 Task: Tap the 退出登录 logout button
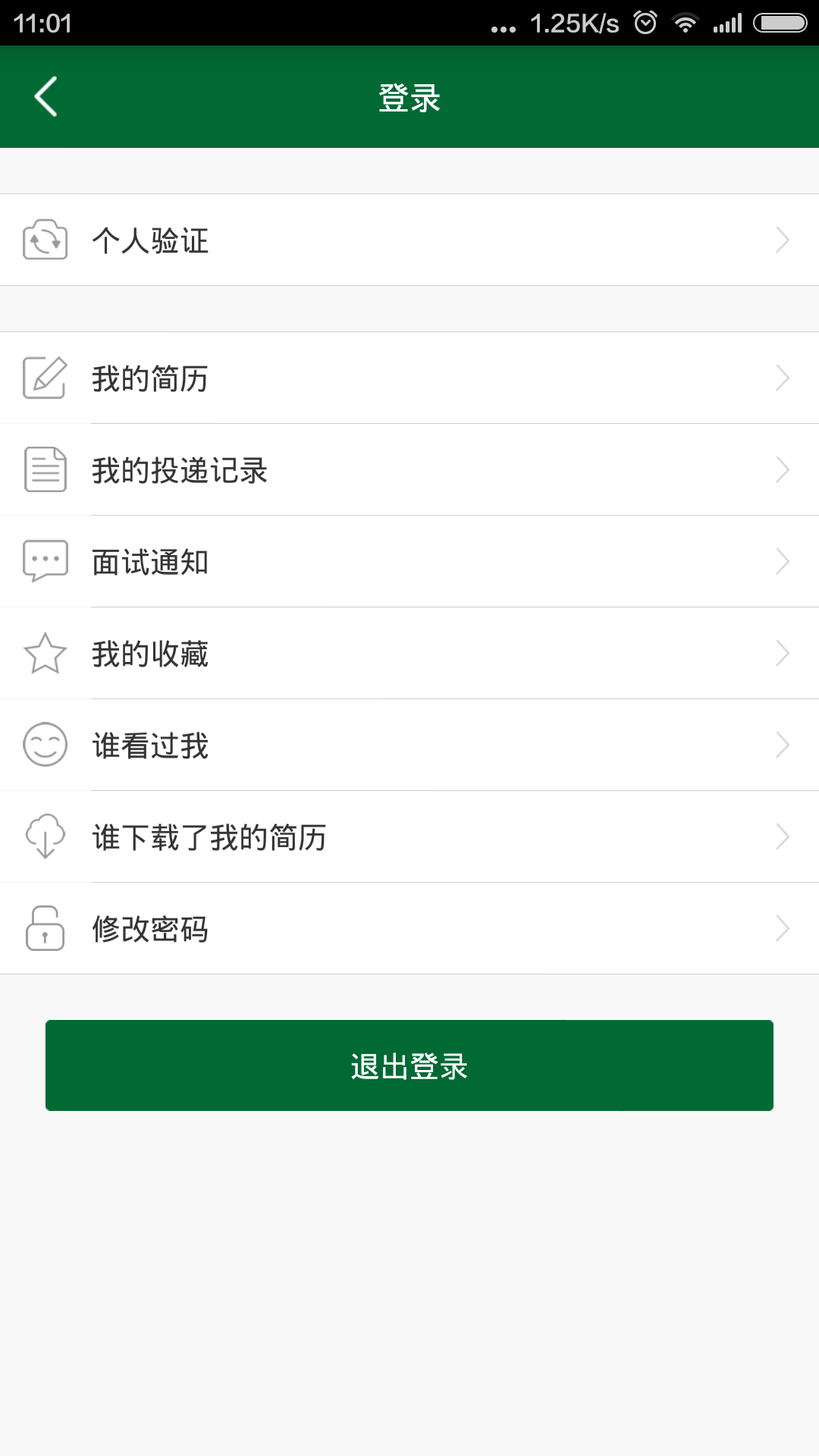coord(409,1065)
